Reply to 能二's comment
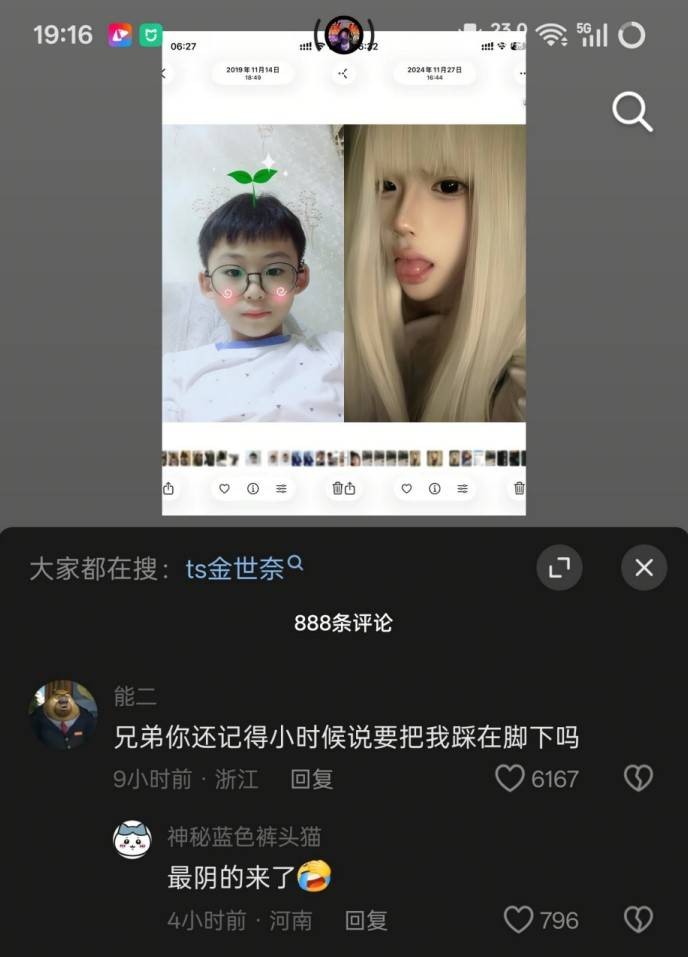This screenshot has height=957, width=688. click(311, 779)
